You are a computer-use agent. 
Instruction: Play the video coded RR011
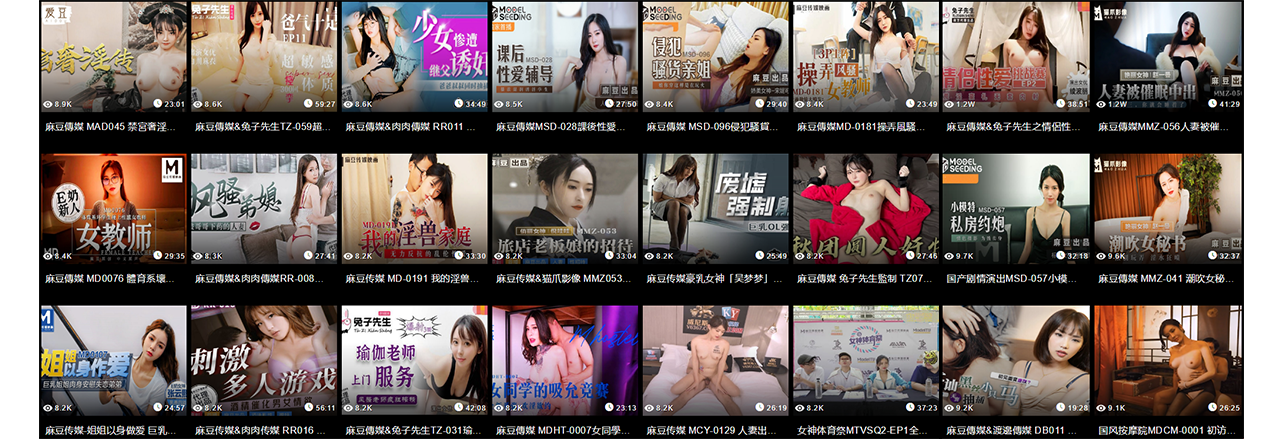tap(414, 57)
